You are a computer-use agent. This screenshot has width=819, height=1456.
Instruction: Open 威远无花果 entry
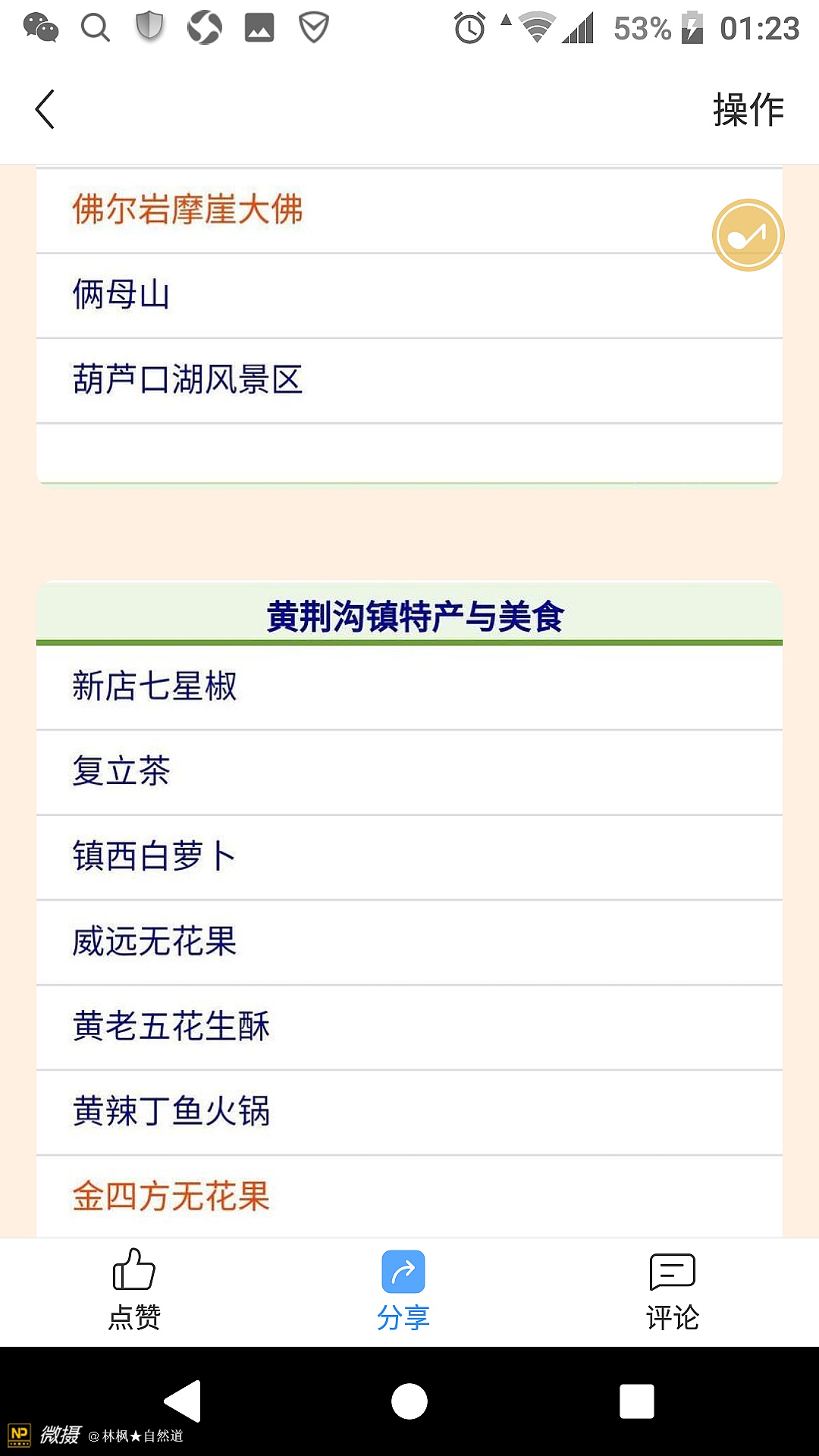[x=155, y=942]
